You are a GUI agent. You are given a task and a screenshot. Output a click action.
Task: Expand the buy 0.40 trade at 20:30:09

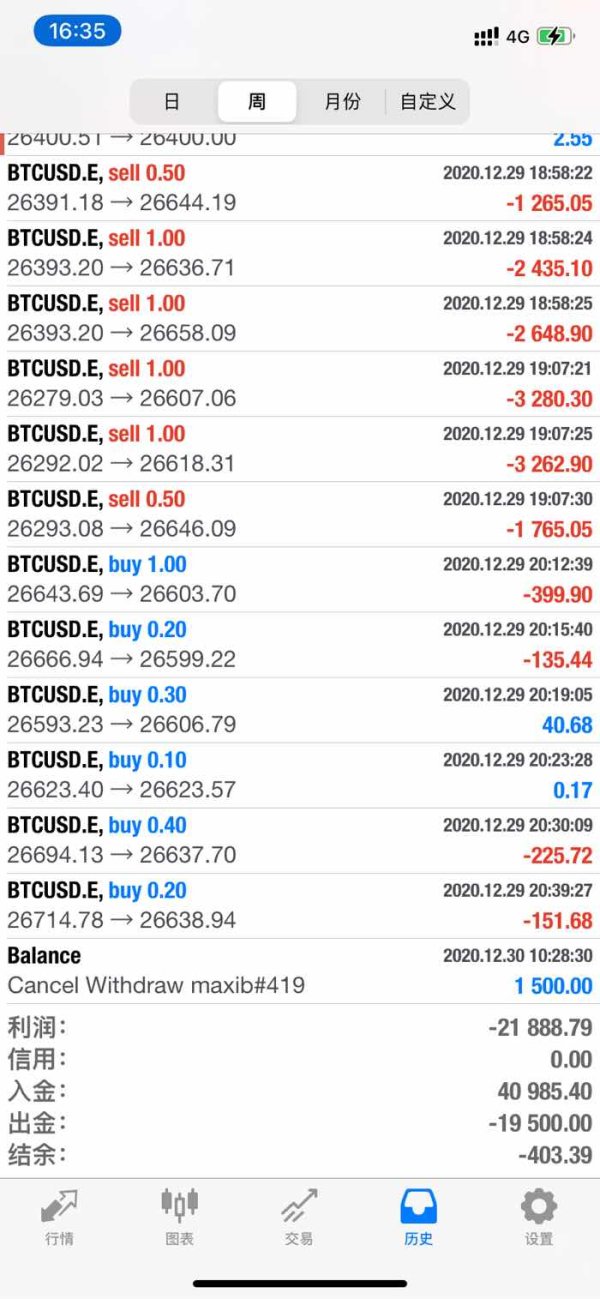(x=300, y=840)
